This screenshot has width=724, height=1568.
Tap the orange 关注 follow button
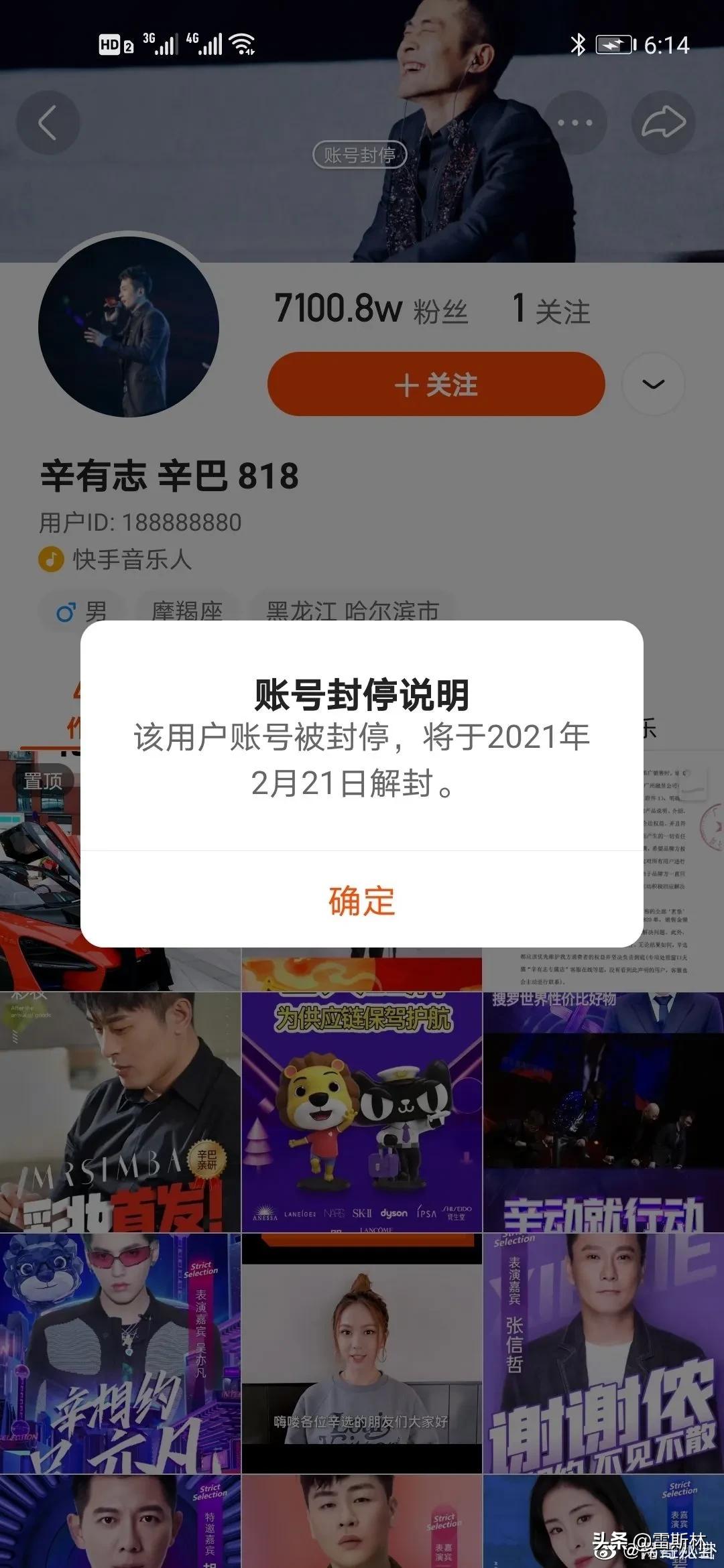pyautogui.click(x=436, y=385)
